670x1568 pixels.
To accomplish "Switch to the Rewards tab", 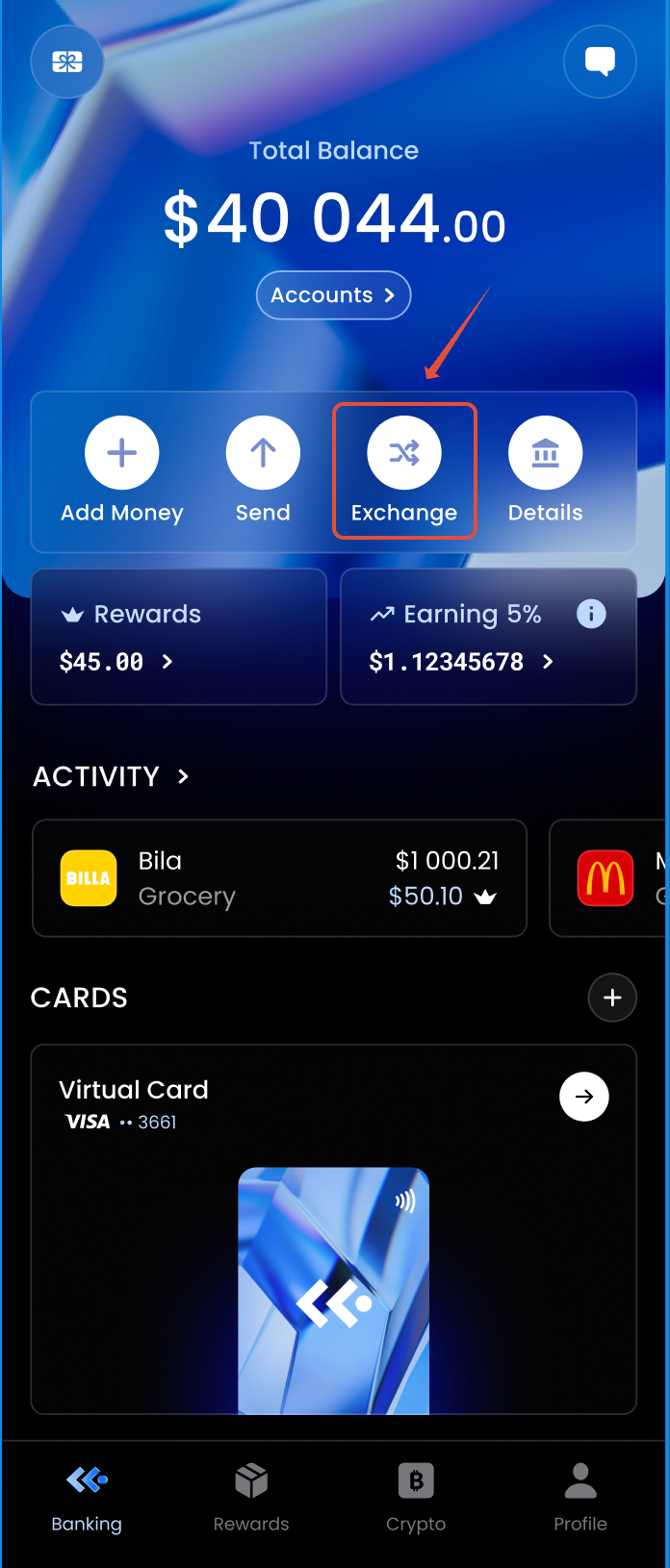I will point(251,1498).
